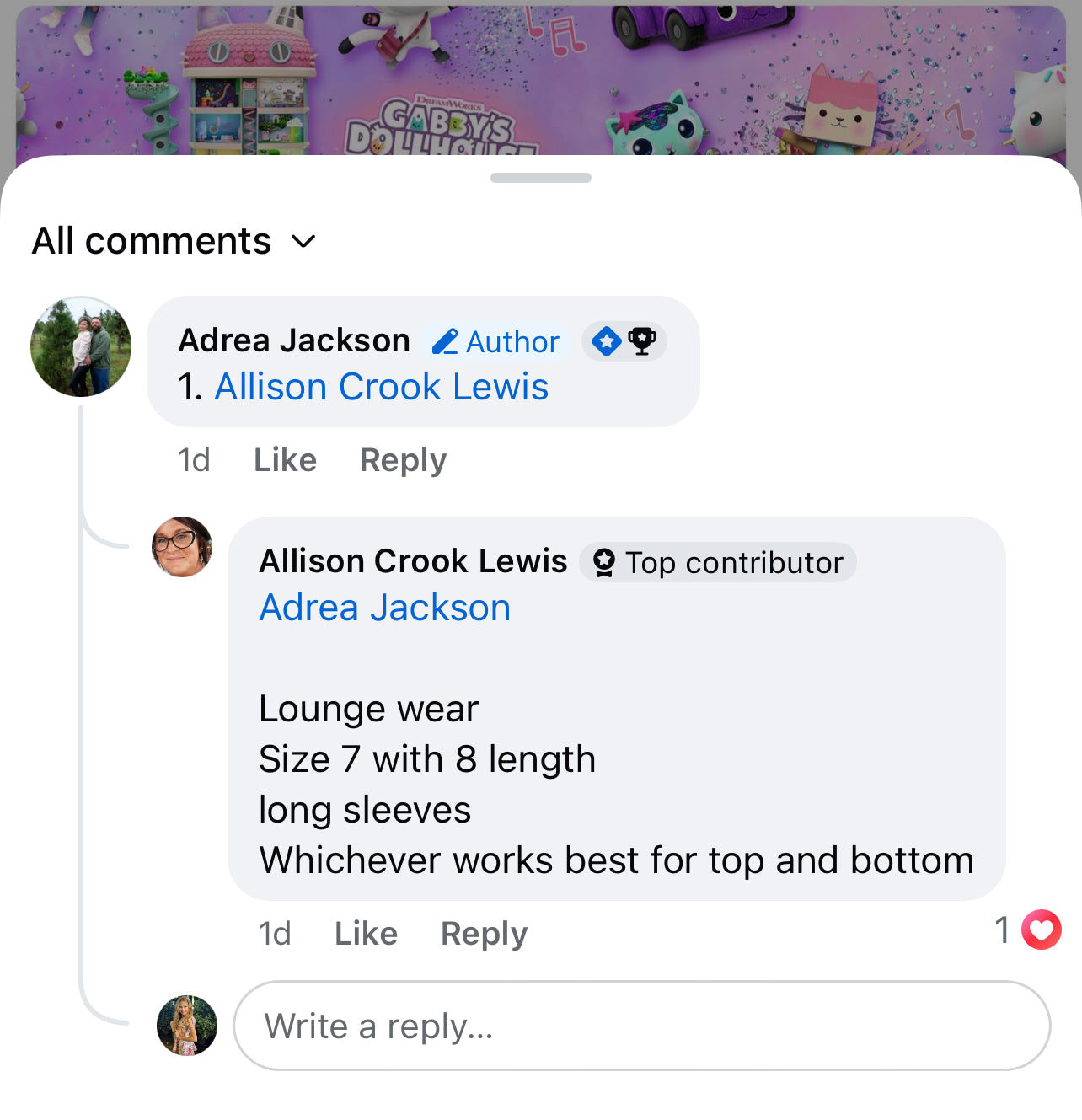Reply to Allison Crook Lewis's comment

tap(484, 934)
